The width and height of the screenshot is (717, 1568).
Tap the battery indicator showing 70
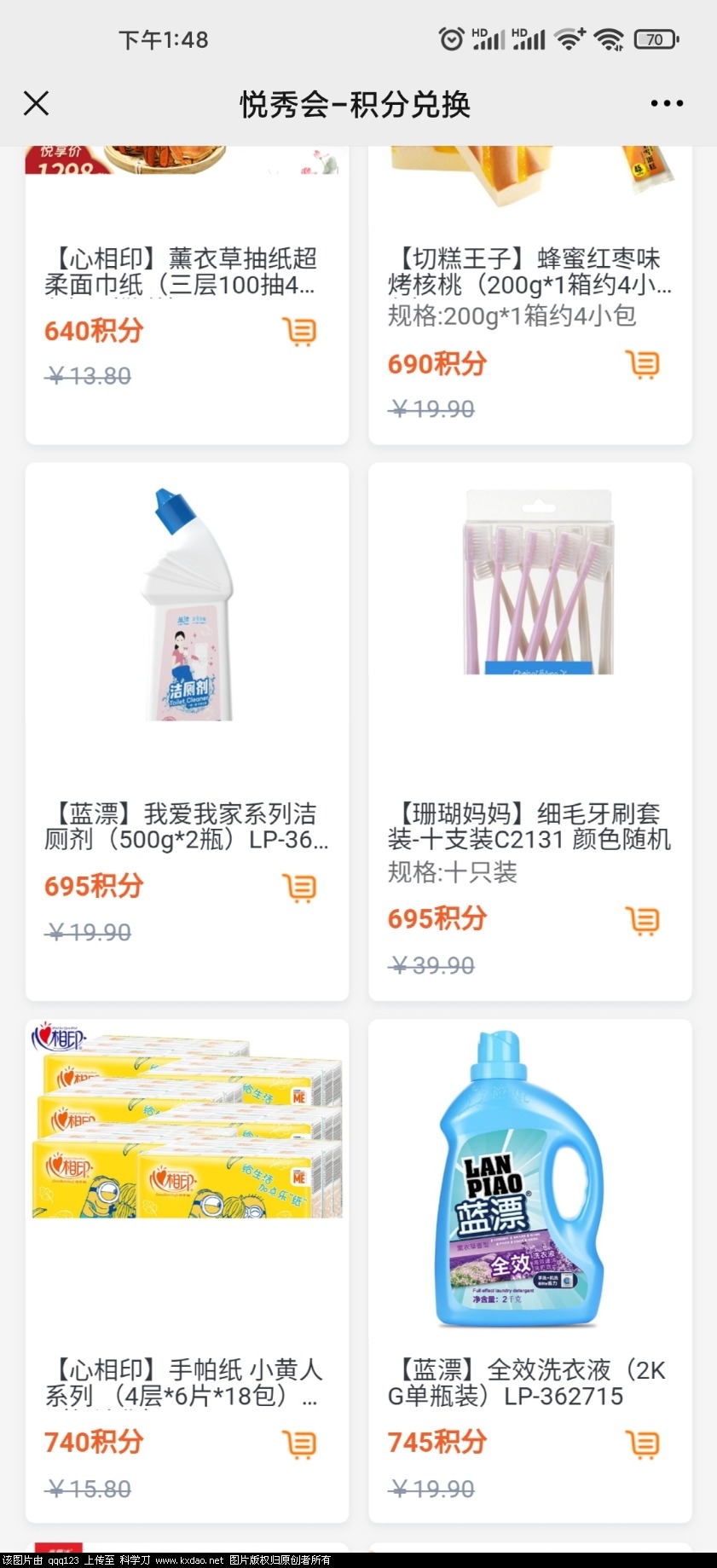(x=656, y=38)
